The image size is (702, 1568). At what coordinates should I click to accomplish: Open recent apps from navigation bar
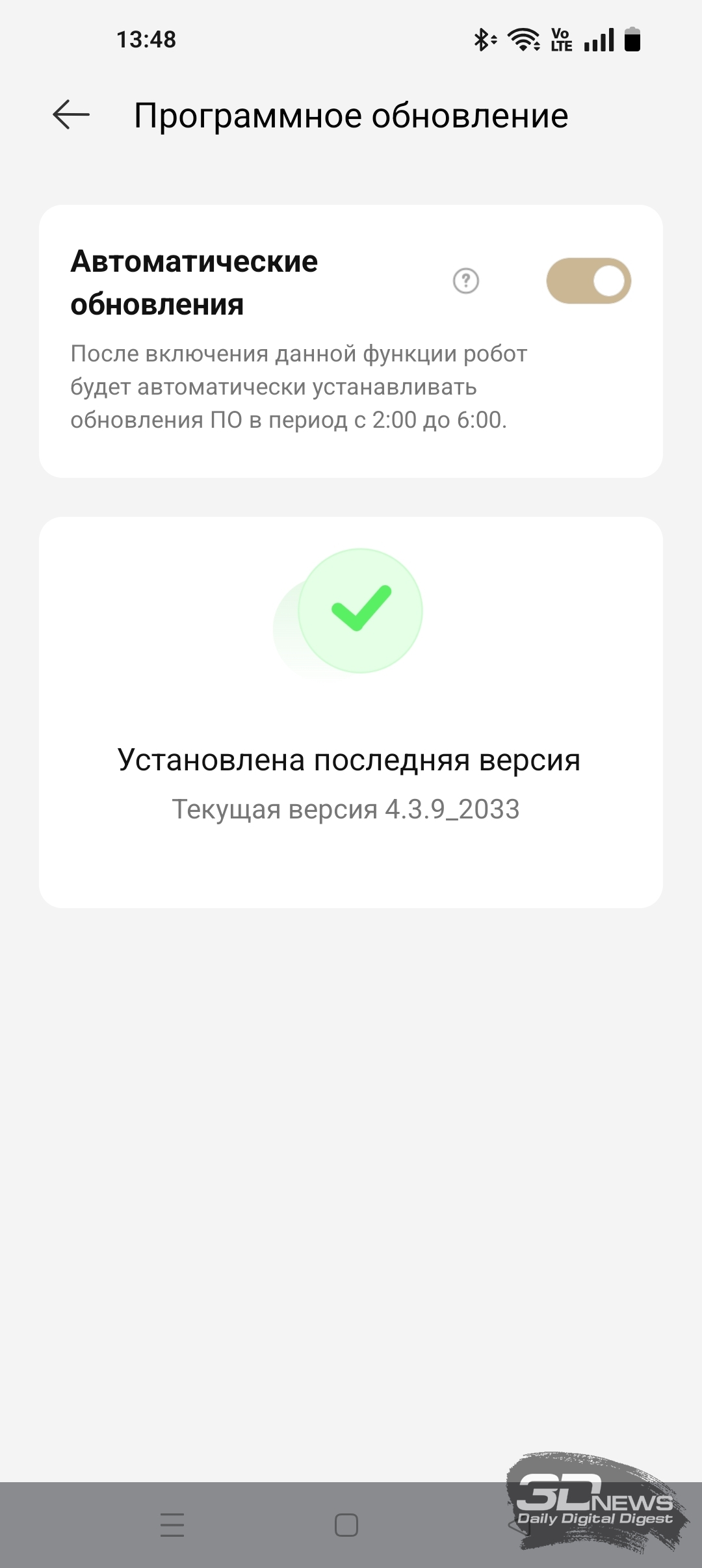[x=172, y=1524]
